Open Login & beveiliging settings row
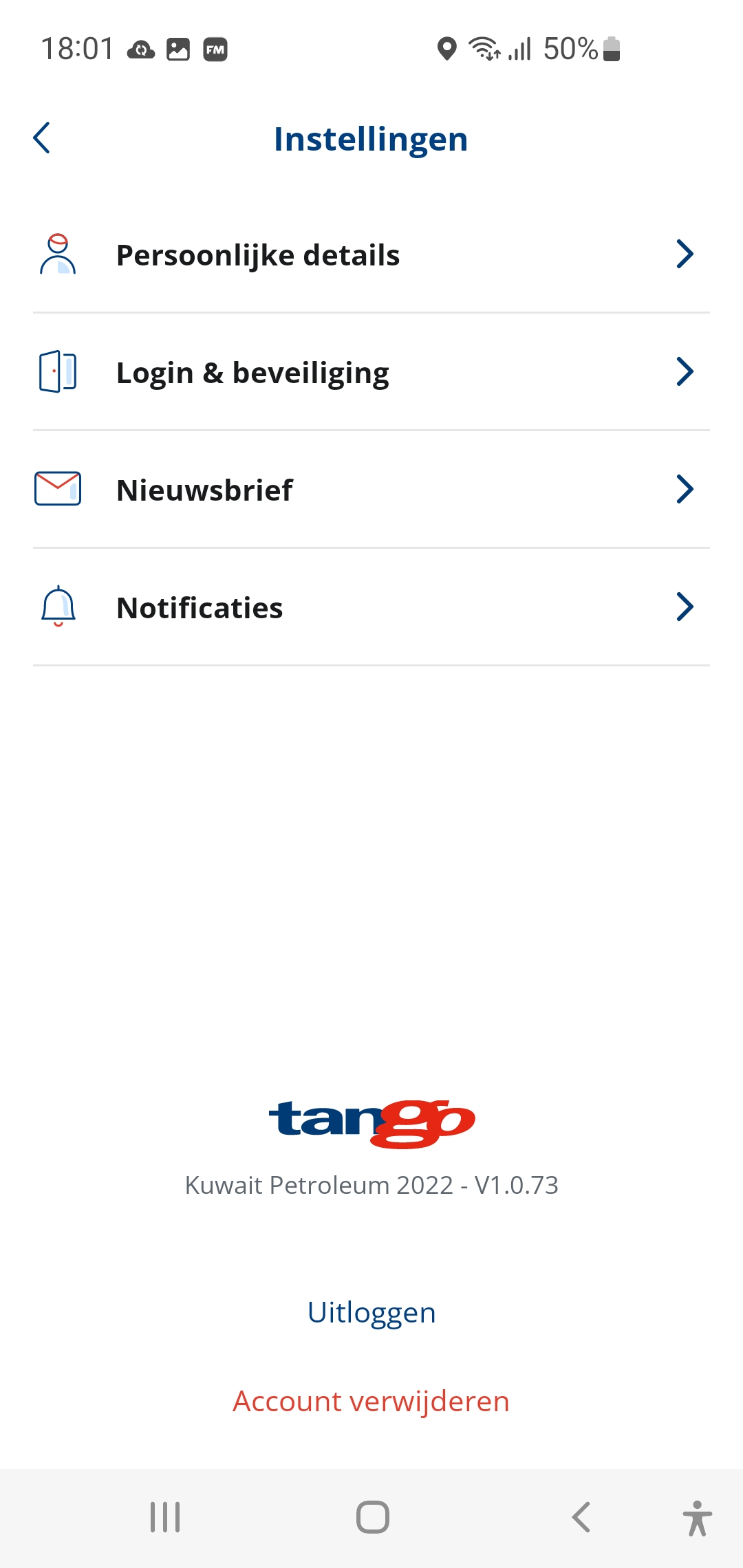Screen dimensions: 743x1568 tap(252, 371)
